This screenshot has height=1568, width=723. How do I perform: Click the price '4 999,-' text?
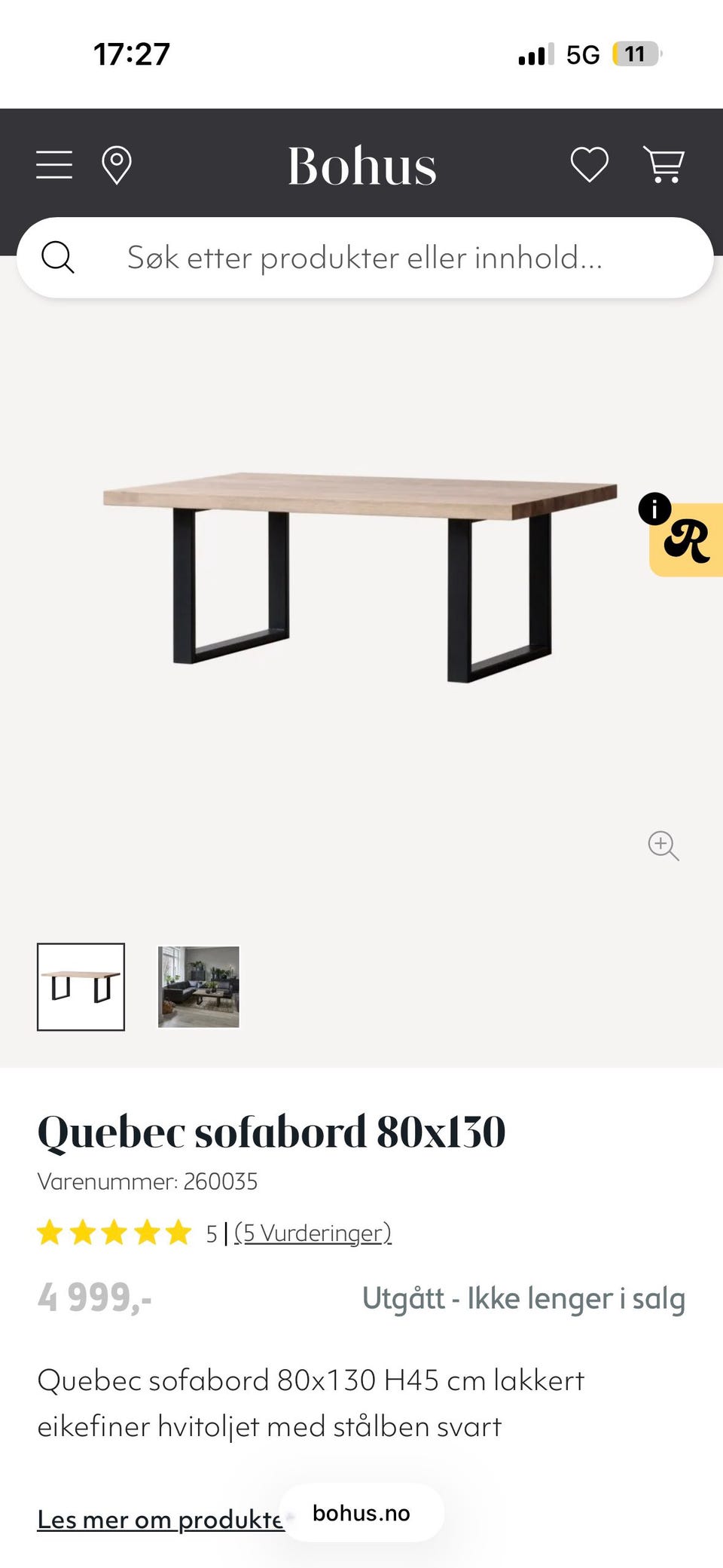tap(95, 1297)
